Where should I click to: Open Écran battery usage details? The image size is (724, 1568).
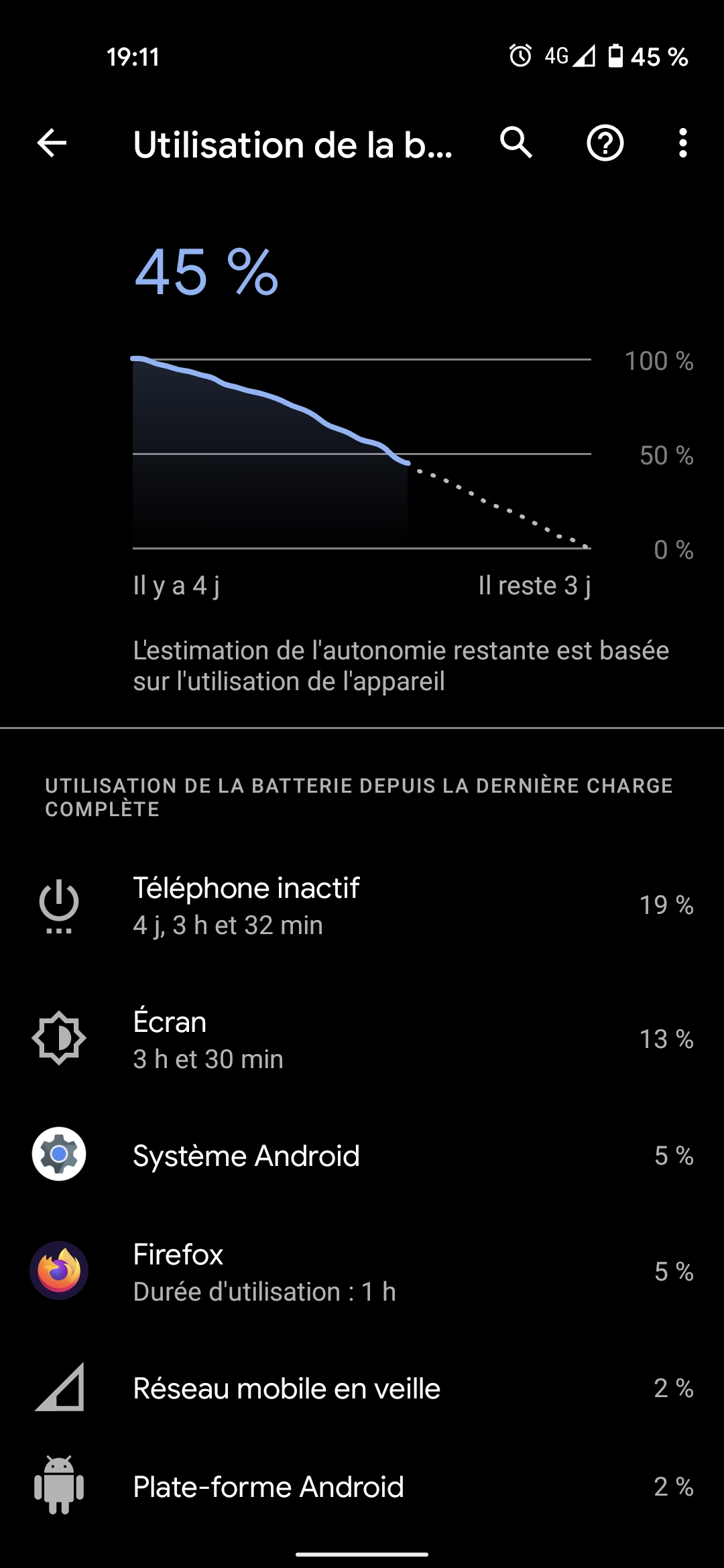click(362, 1039)
